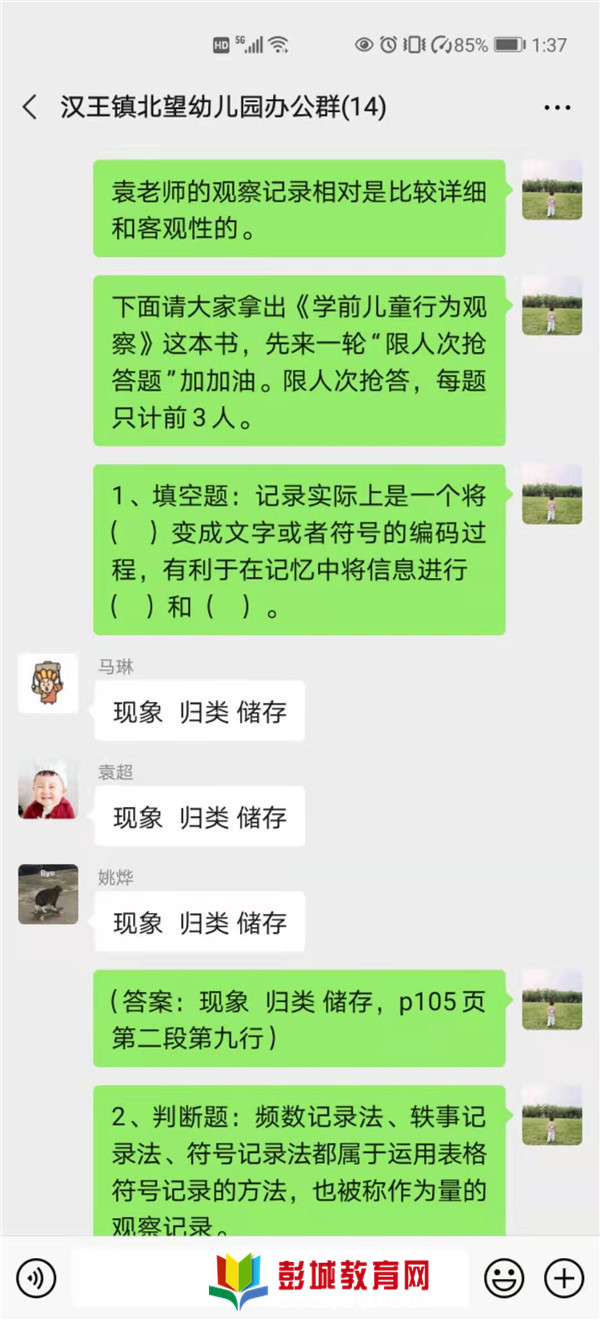Switch to voice message input
Viewport: 600px width, 1320px height.
coord(37,1278)
